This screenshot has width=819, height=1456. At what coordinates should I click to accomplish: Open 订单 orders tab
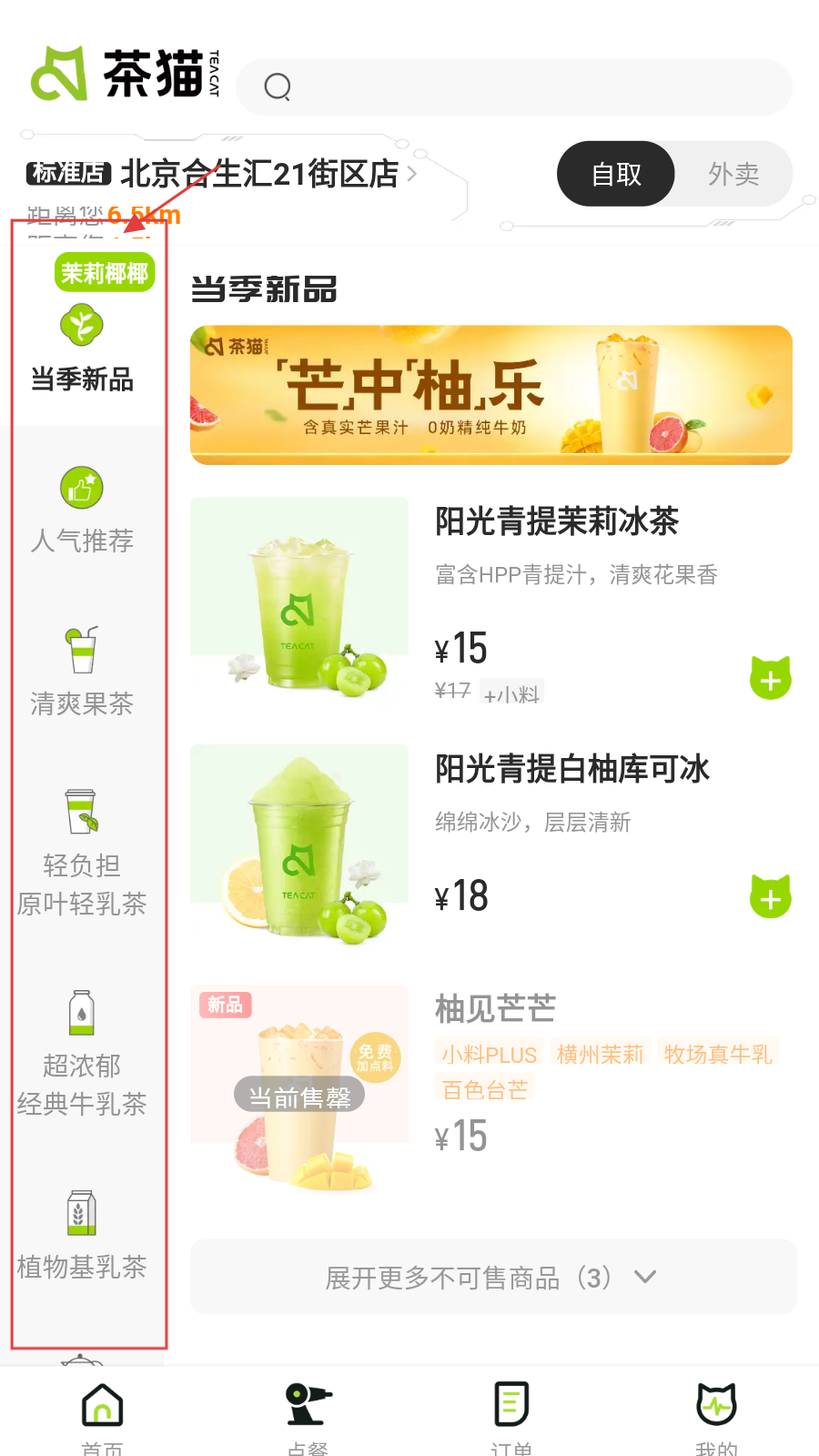tap(511, 1415)
